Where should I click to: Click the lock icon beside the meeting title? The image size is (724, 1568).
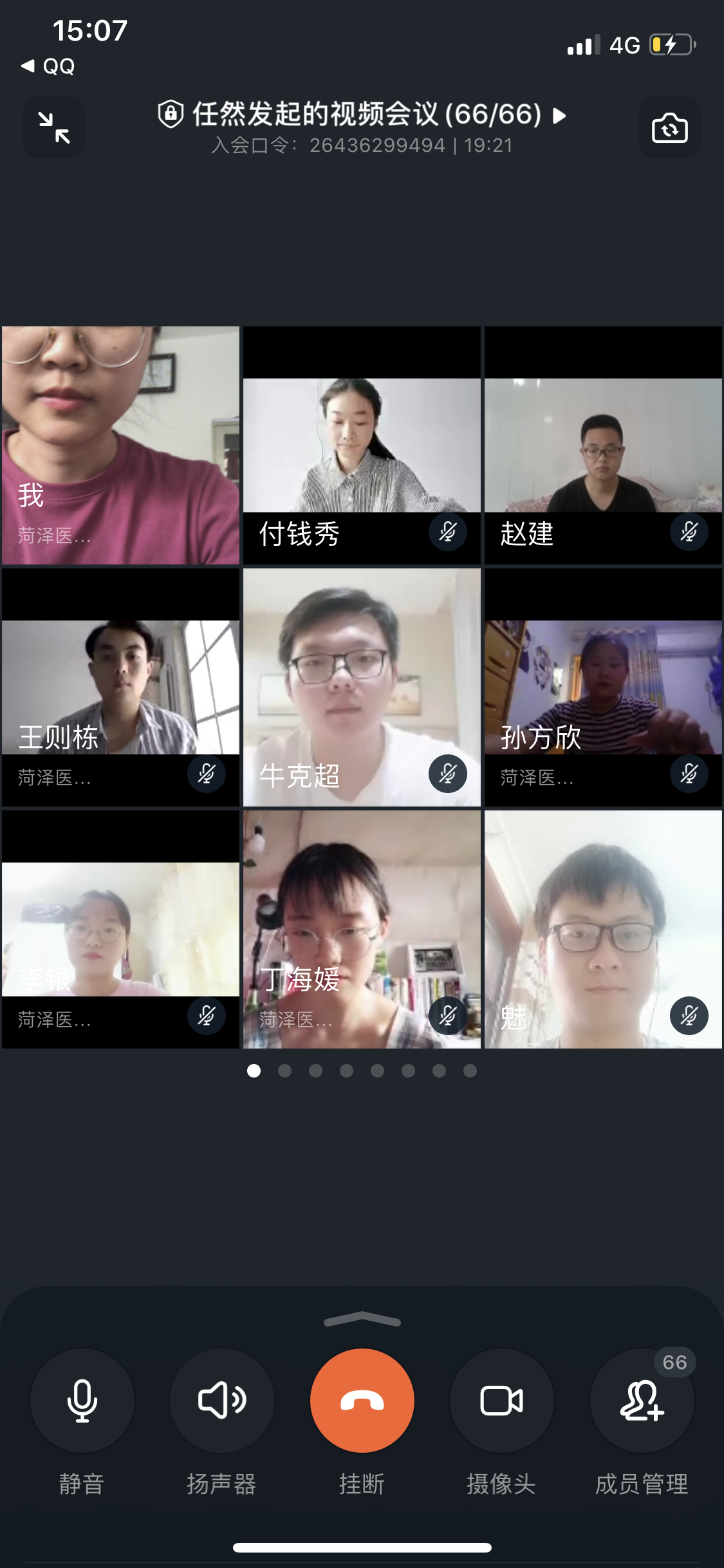169,115
